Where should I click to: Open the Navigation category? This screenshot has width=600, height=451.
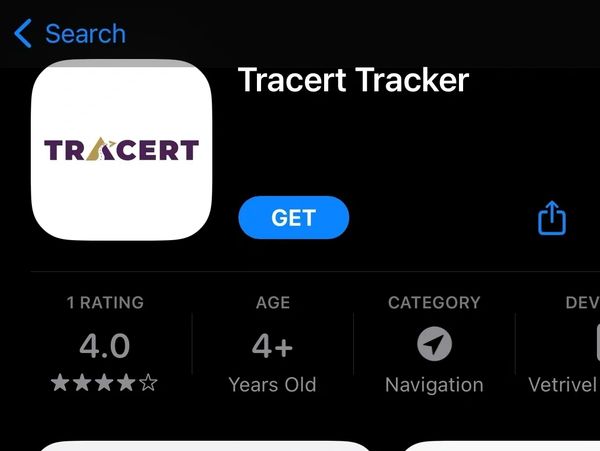click(x=434, y=346)
